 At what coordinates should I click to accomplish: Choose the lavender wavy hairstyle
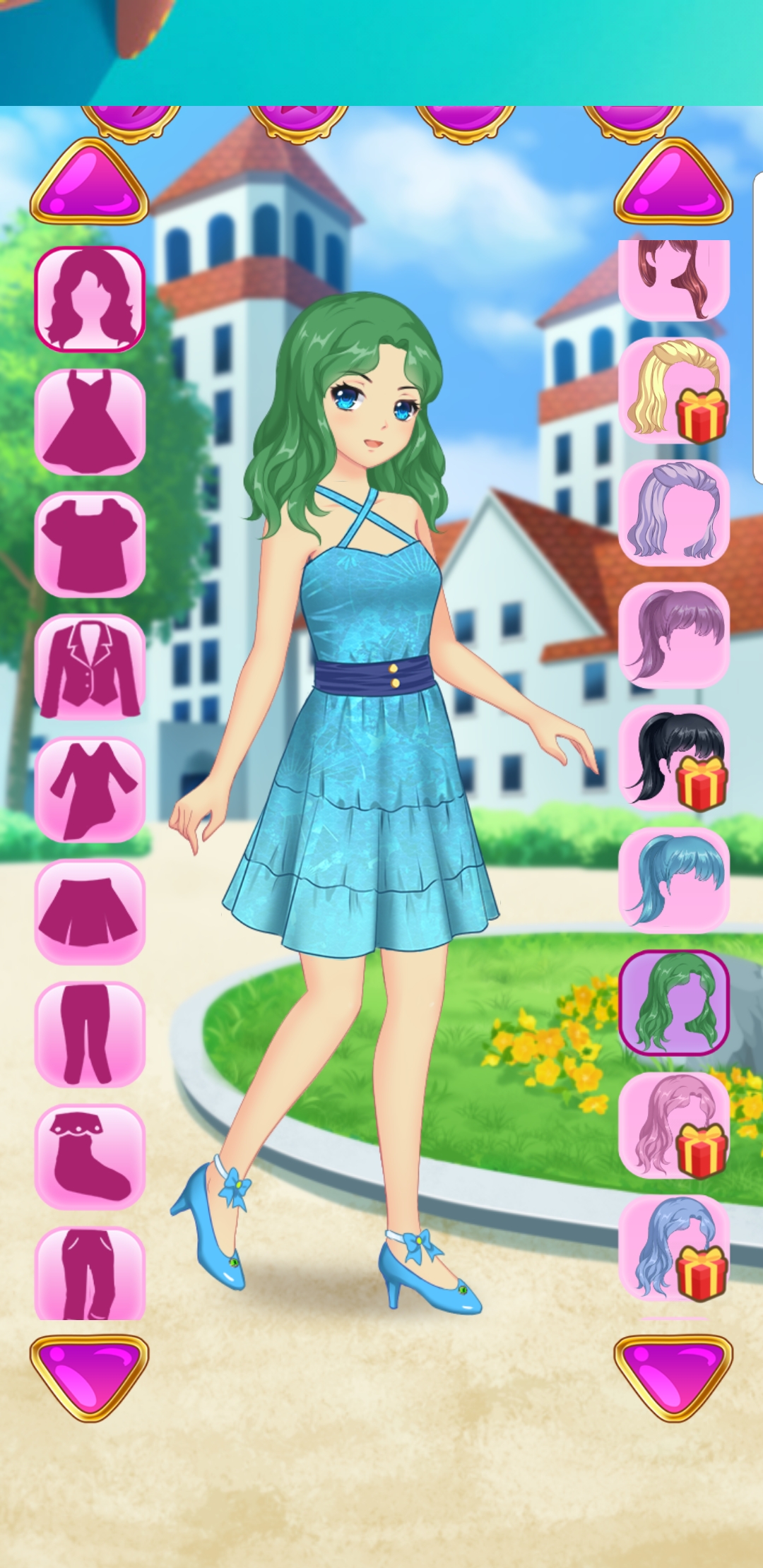pyautogui.click(x=674, y=513)
